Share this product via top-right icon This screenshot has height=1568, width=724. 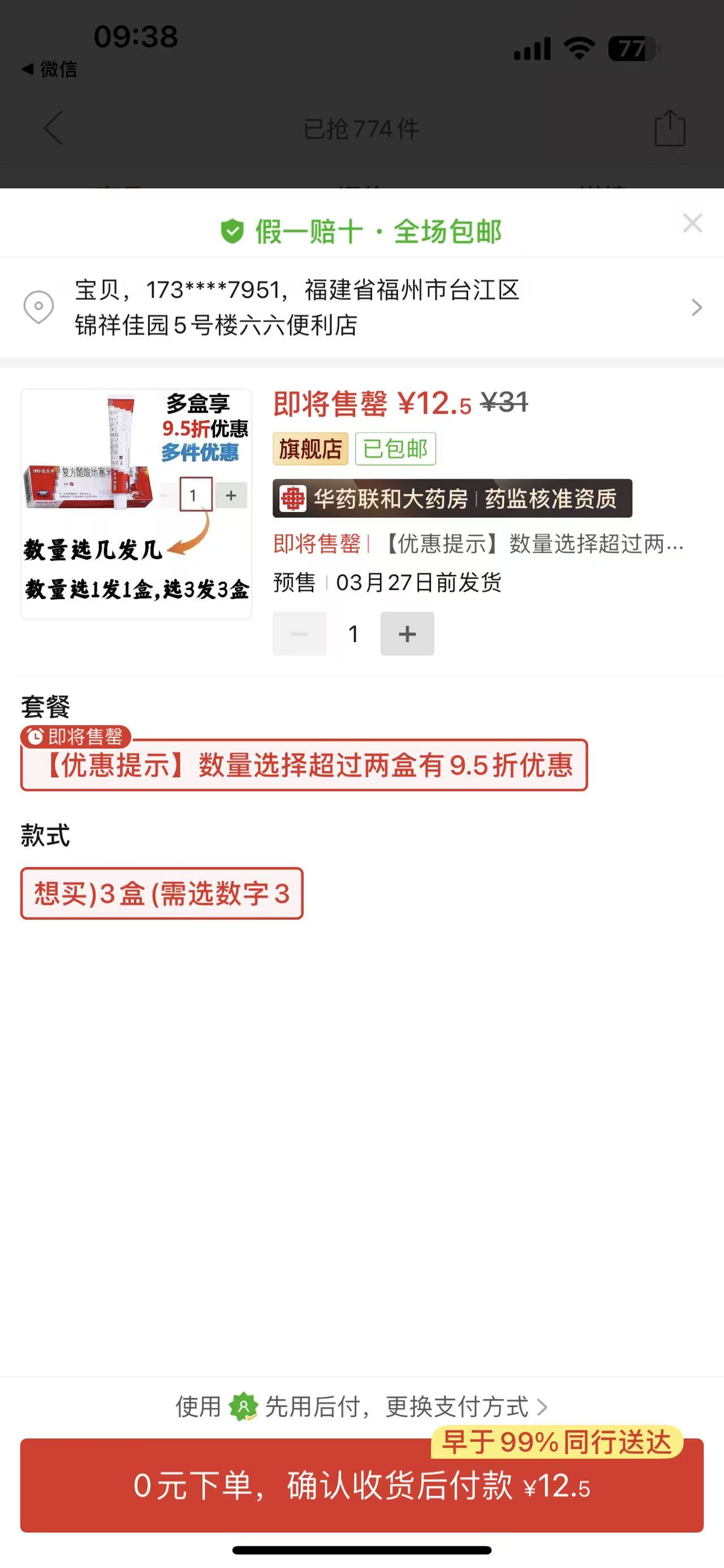click(x=670, y=128)
